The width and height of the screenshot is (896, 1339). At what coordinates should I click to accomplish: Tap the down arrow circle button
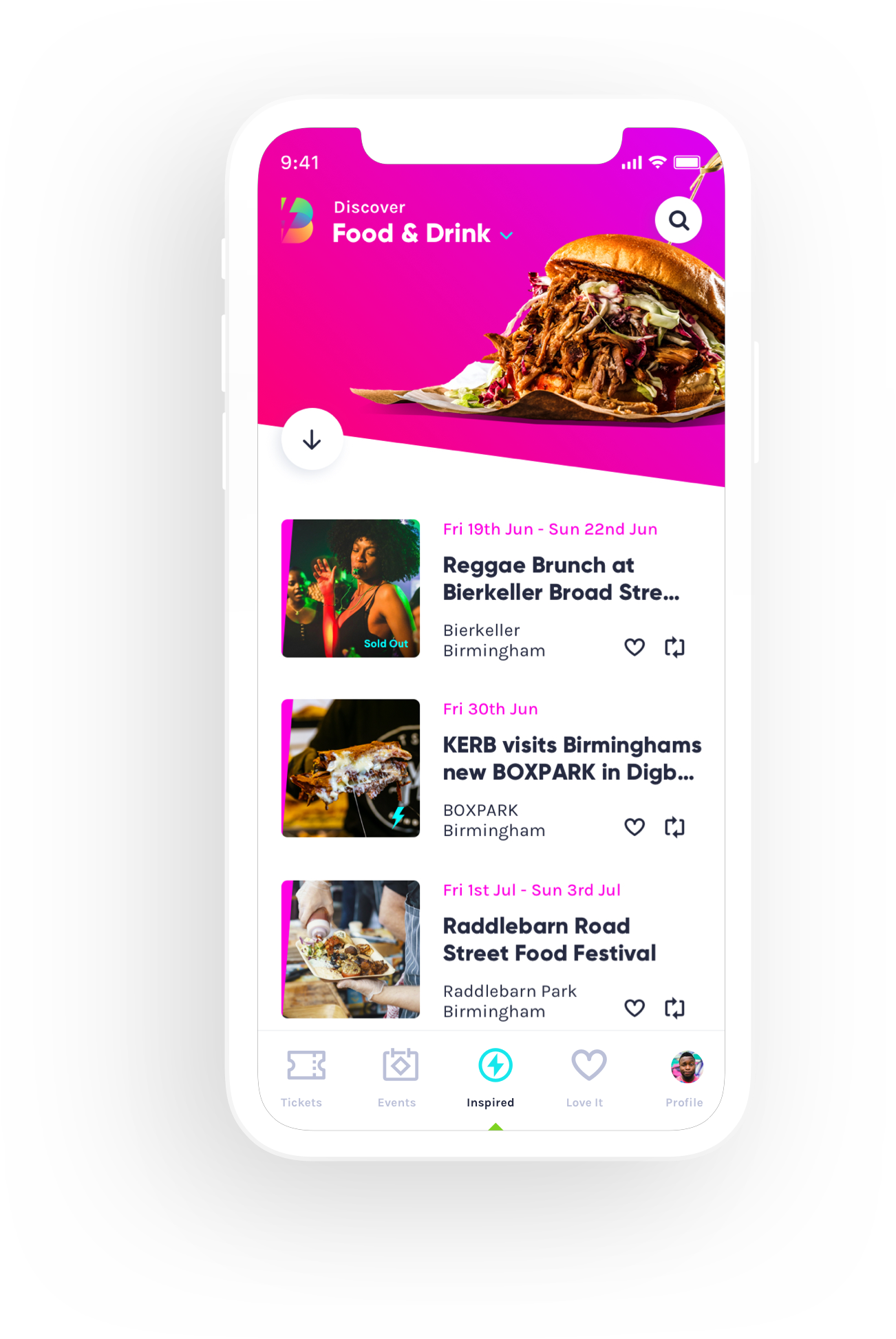pyautogui.click(x=312, y=440)
